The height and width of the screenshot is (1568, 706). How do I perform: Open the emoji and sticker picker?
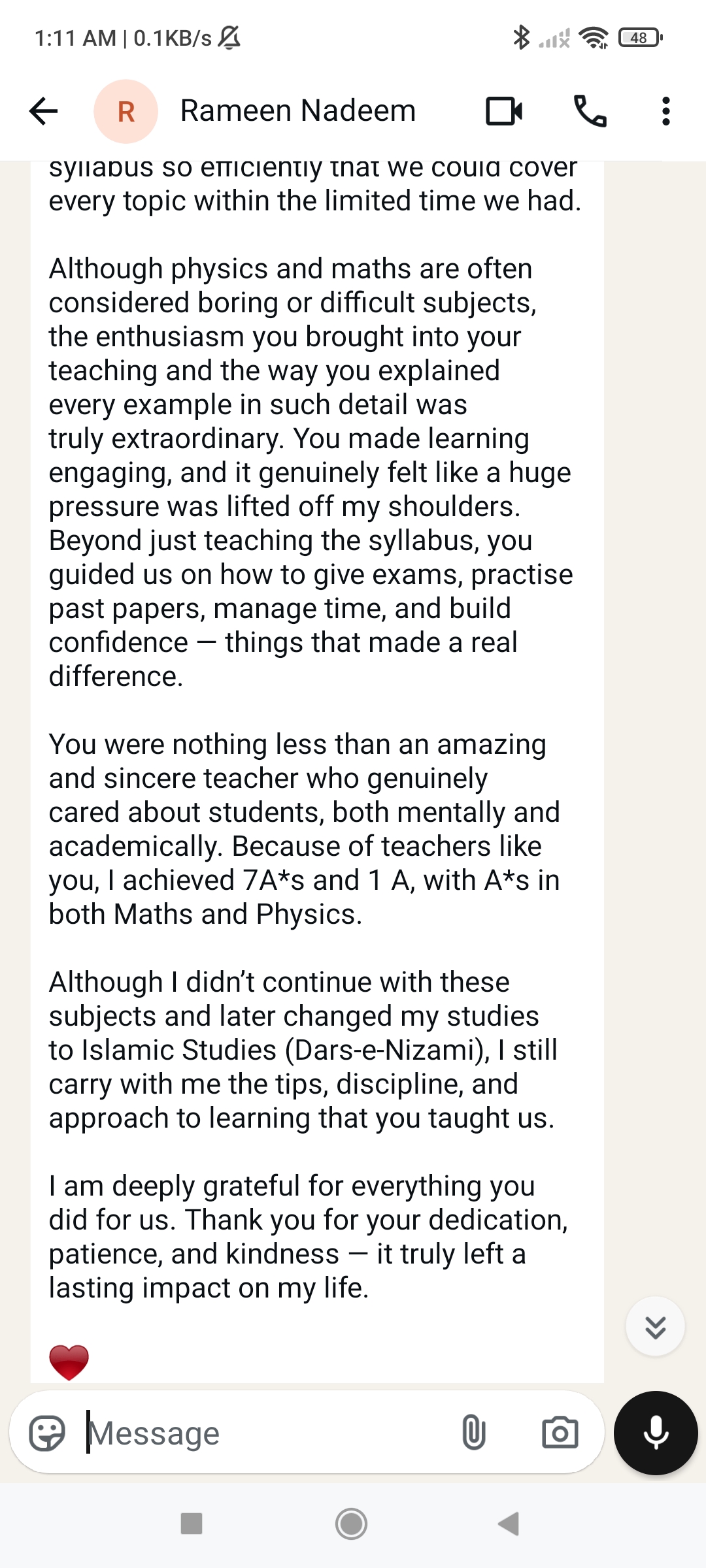tap(47, 1433)
